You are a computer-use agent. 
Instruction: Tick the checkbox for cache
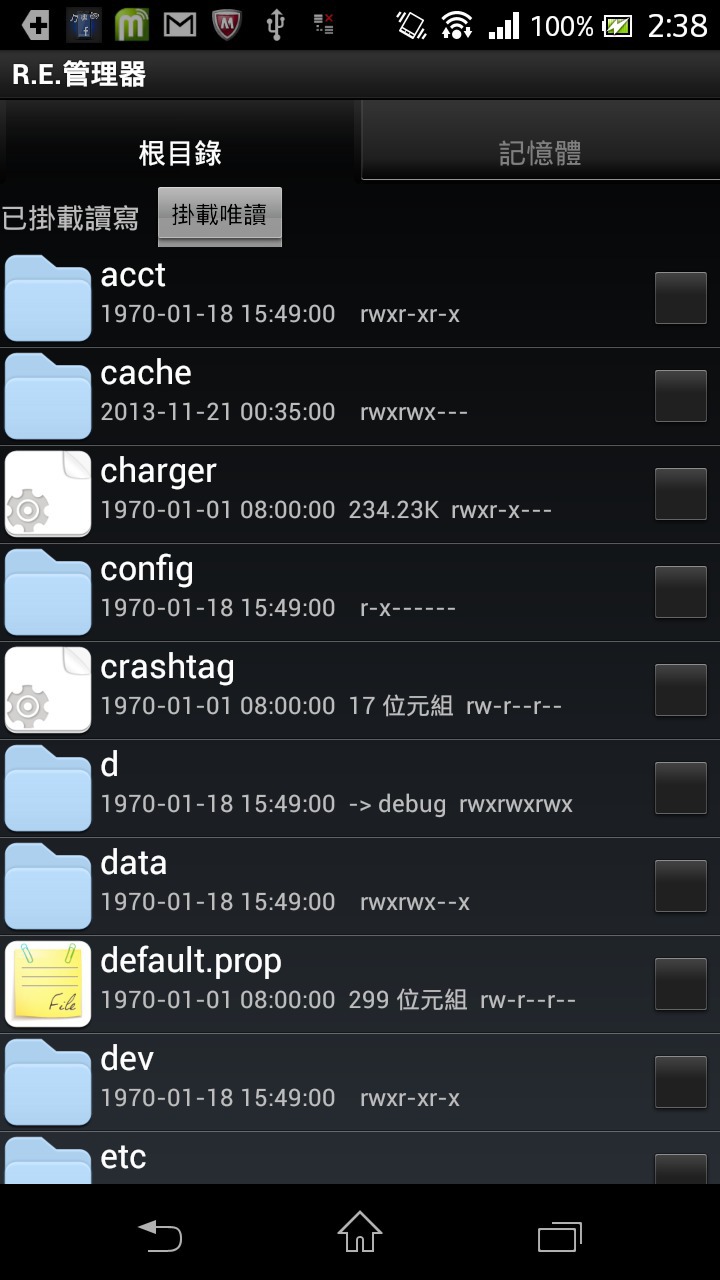tap(681, 396)
